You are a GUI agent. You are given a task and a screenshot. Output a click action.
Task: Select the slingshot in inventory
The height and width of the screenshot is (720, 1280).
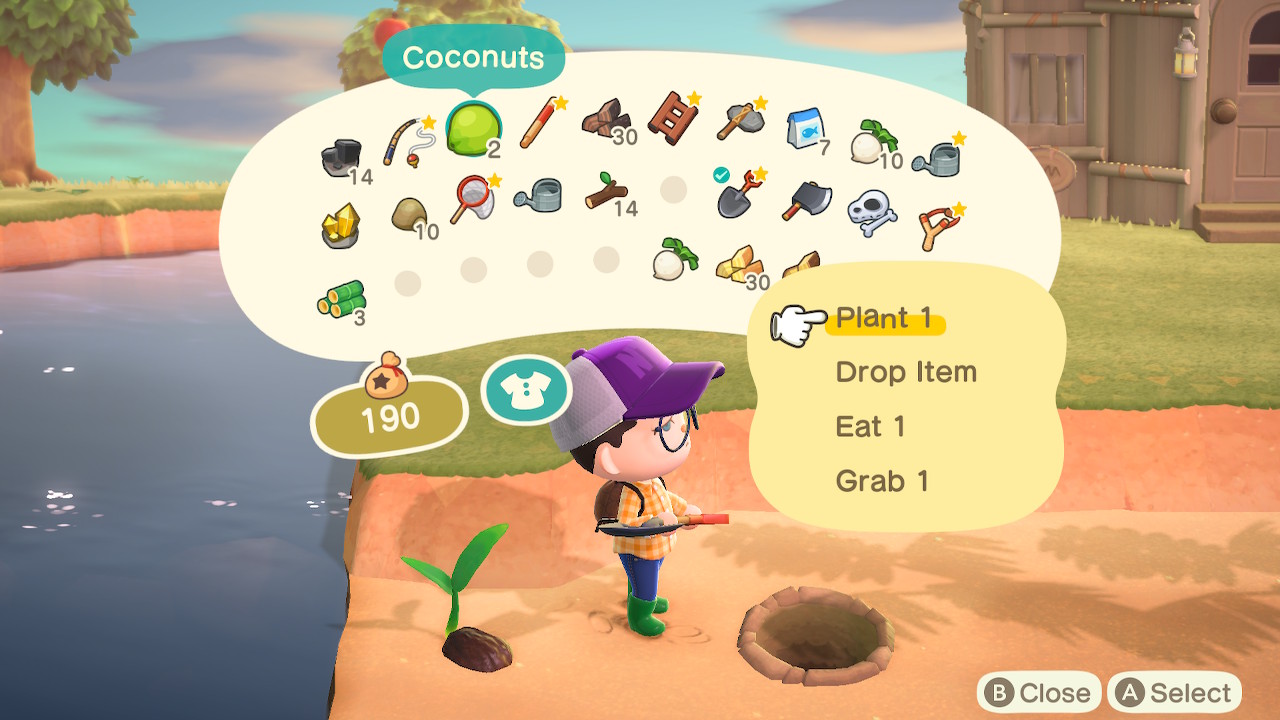pos(939,225)
